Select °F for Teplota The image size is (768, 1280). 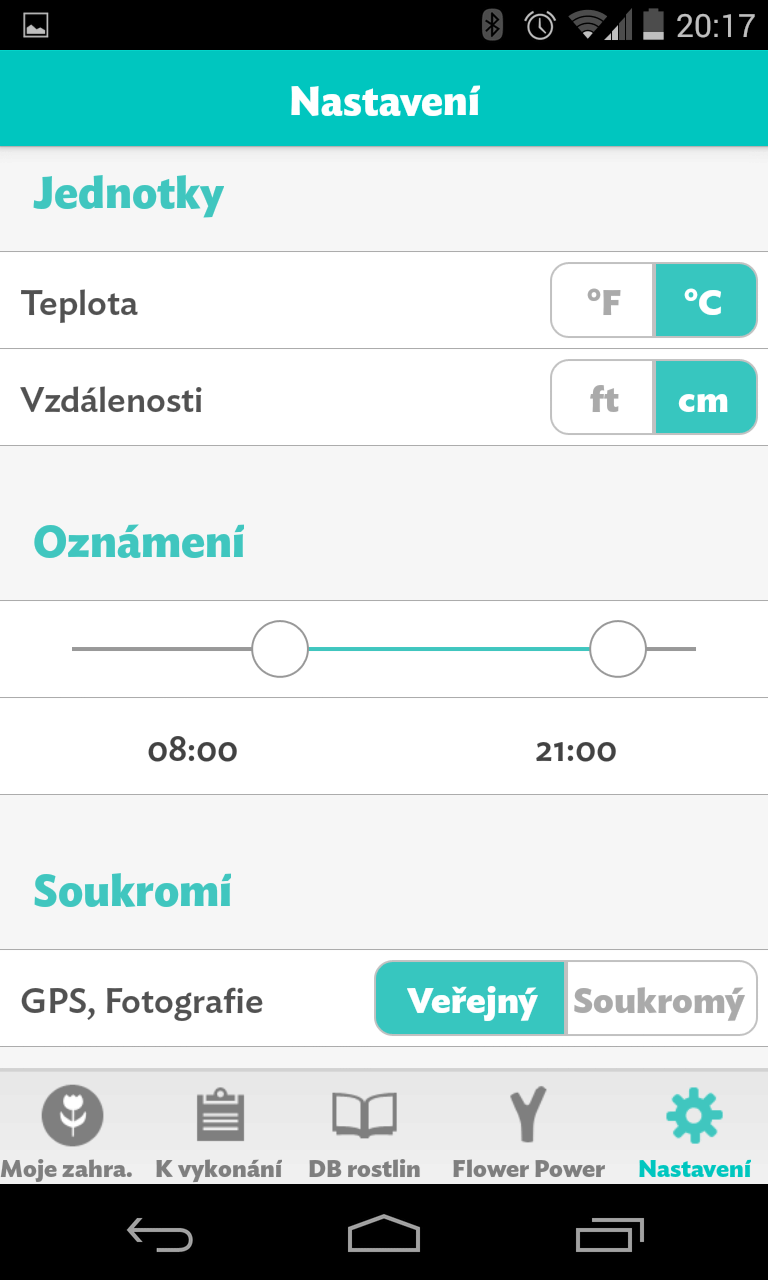point(603,301)
